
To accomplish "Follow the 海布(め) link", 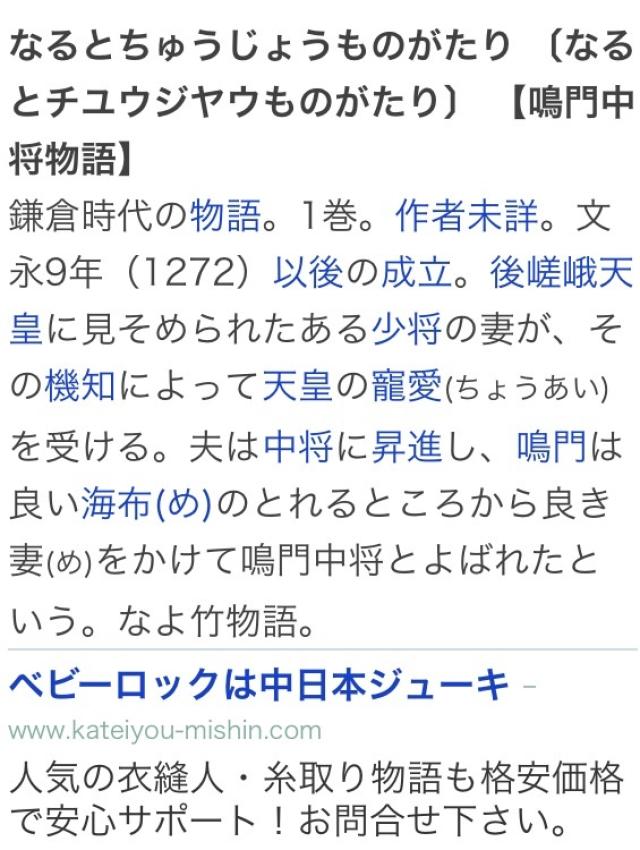I will 147,504.
